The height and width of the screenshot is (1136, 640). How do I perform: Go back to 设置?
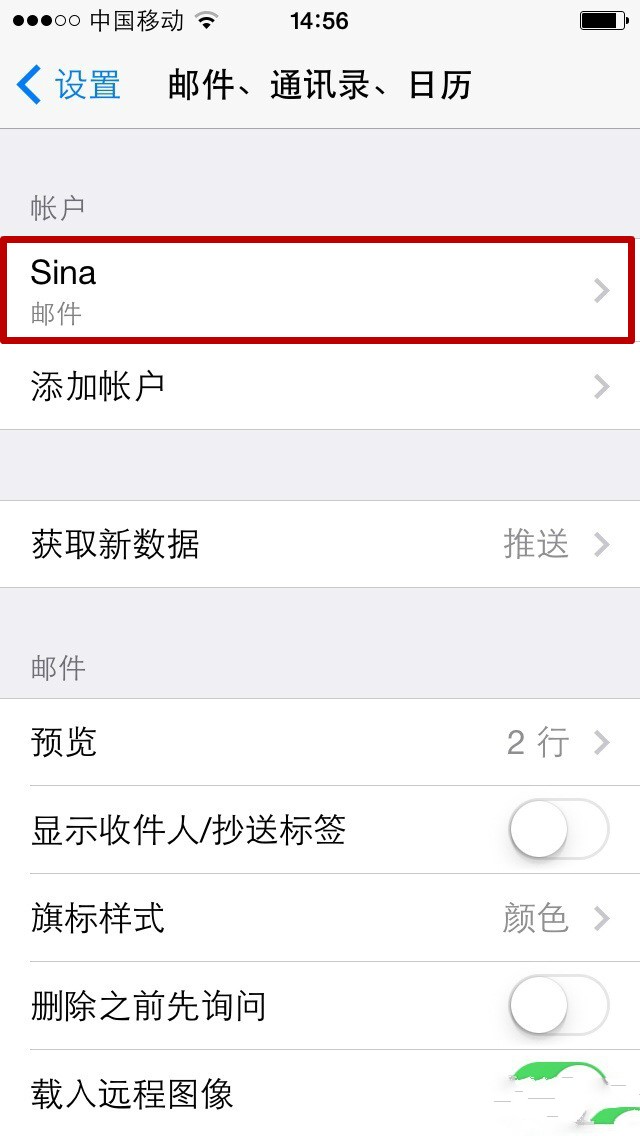[67, 85]
